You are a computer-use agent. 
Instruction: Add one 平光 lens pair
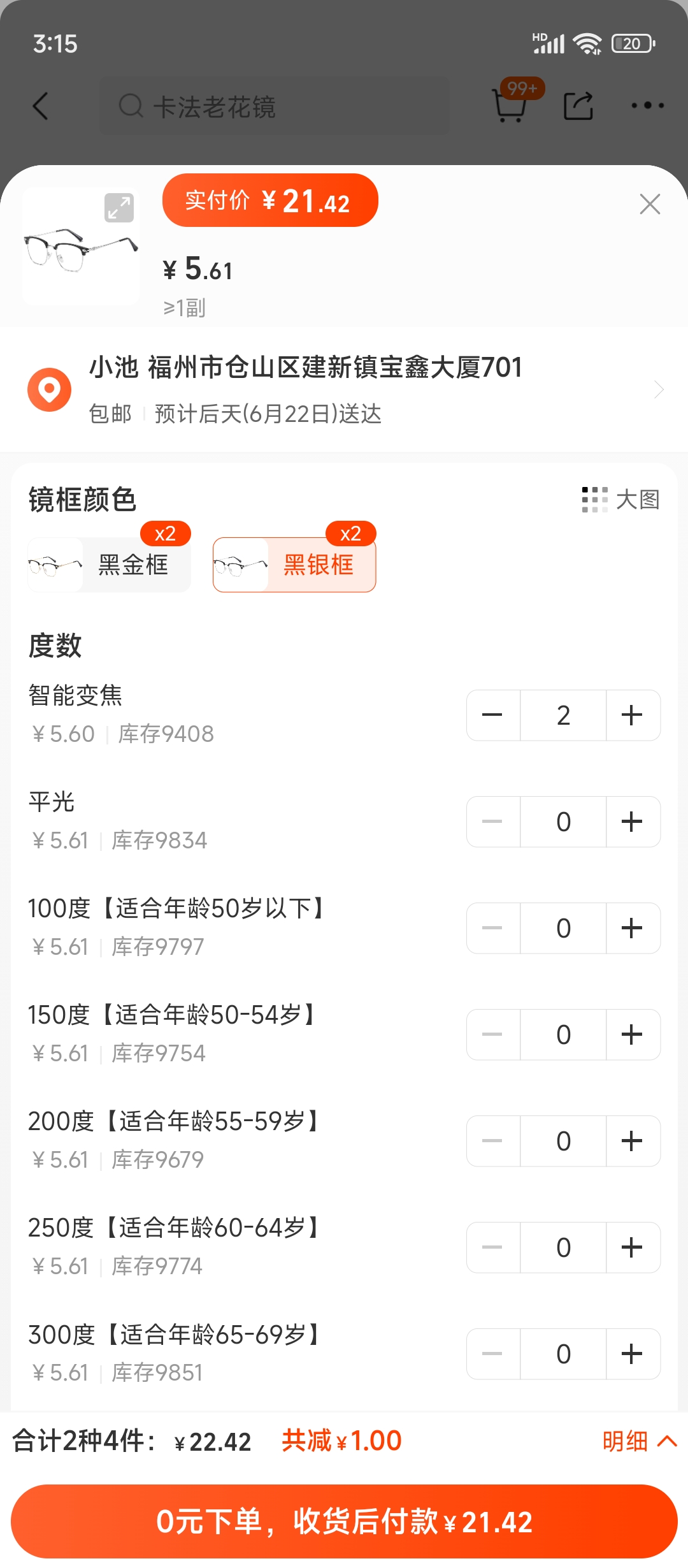(633, 822)
